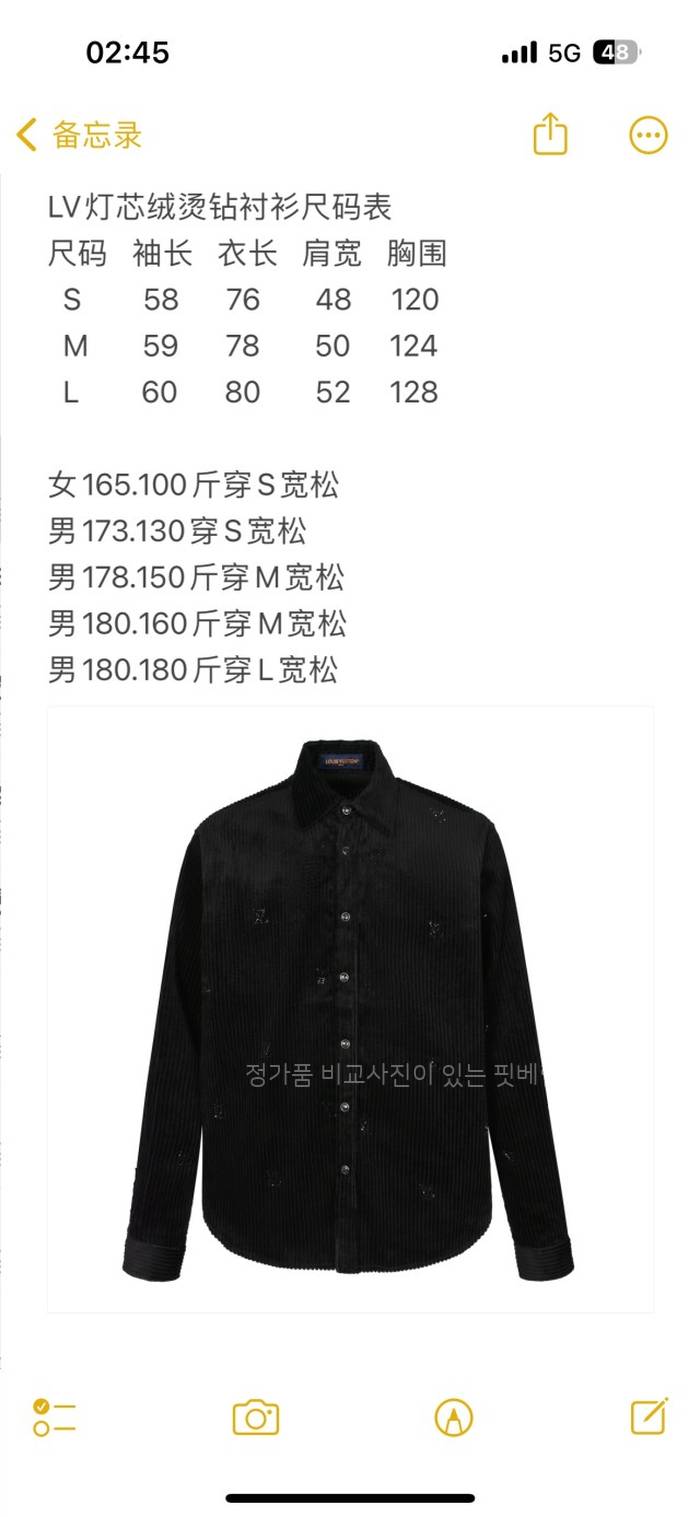This screenshot has width=700, height=1517.
Task: Compose a new note
Action: click(x=649, y=1416)
